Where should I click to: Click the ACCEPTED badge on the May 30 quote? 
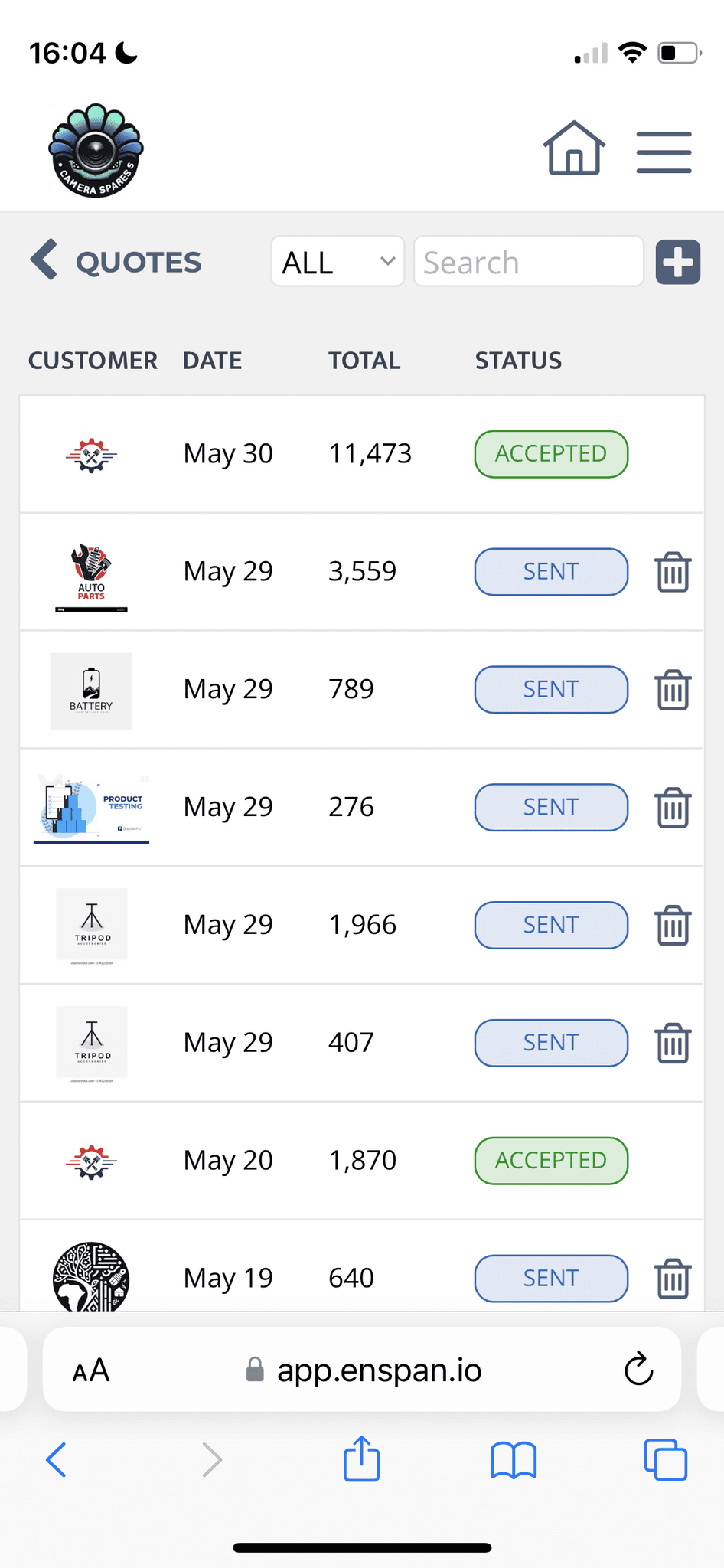pos(550,454)
